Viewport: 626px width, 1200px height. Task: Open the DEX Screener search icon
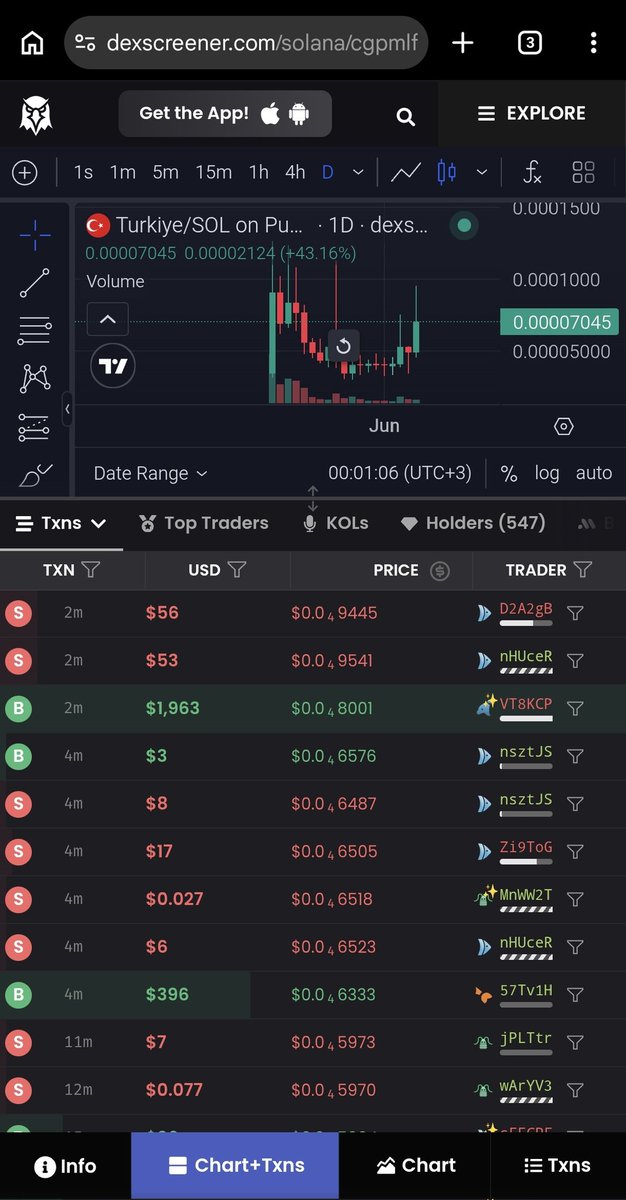(405, 116)
